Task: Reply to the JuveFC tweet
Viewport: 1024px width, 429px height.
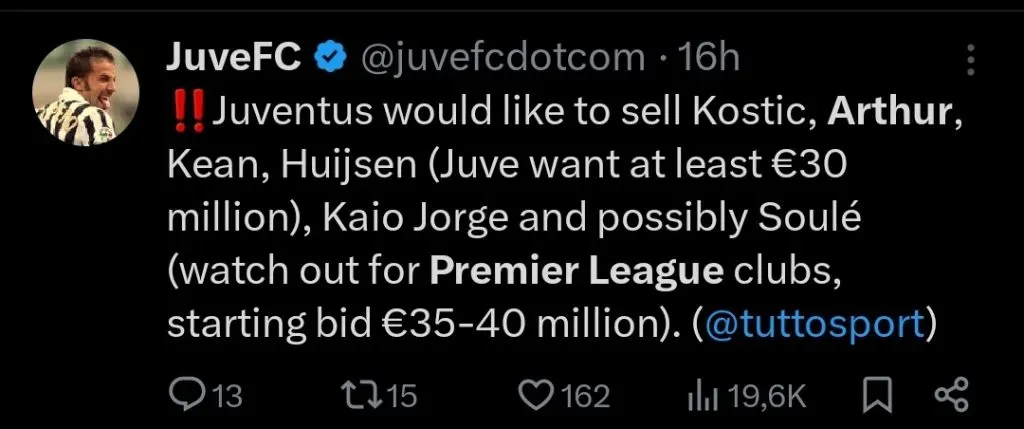Action: [x=185, y=396]
